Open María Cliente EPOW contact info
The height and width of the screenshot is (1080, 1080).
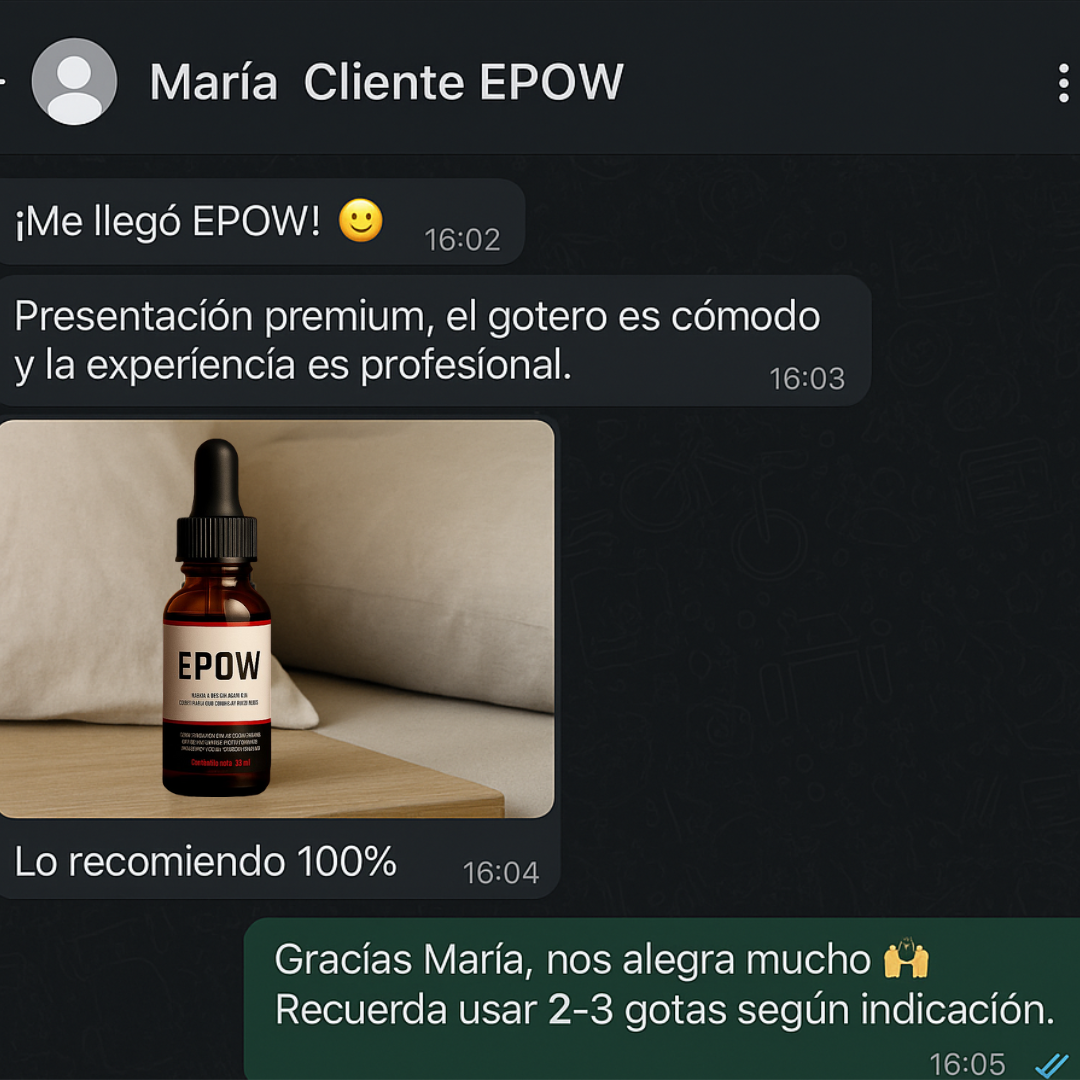[386, 83]
